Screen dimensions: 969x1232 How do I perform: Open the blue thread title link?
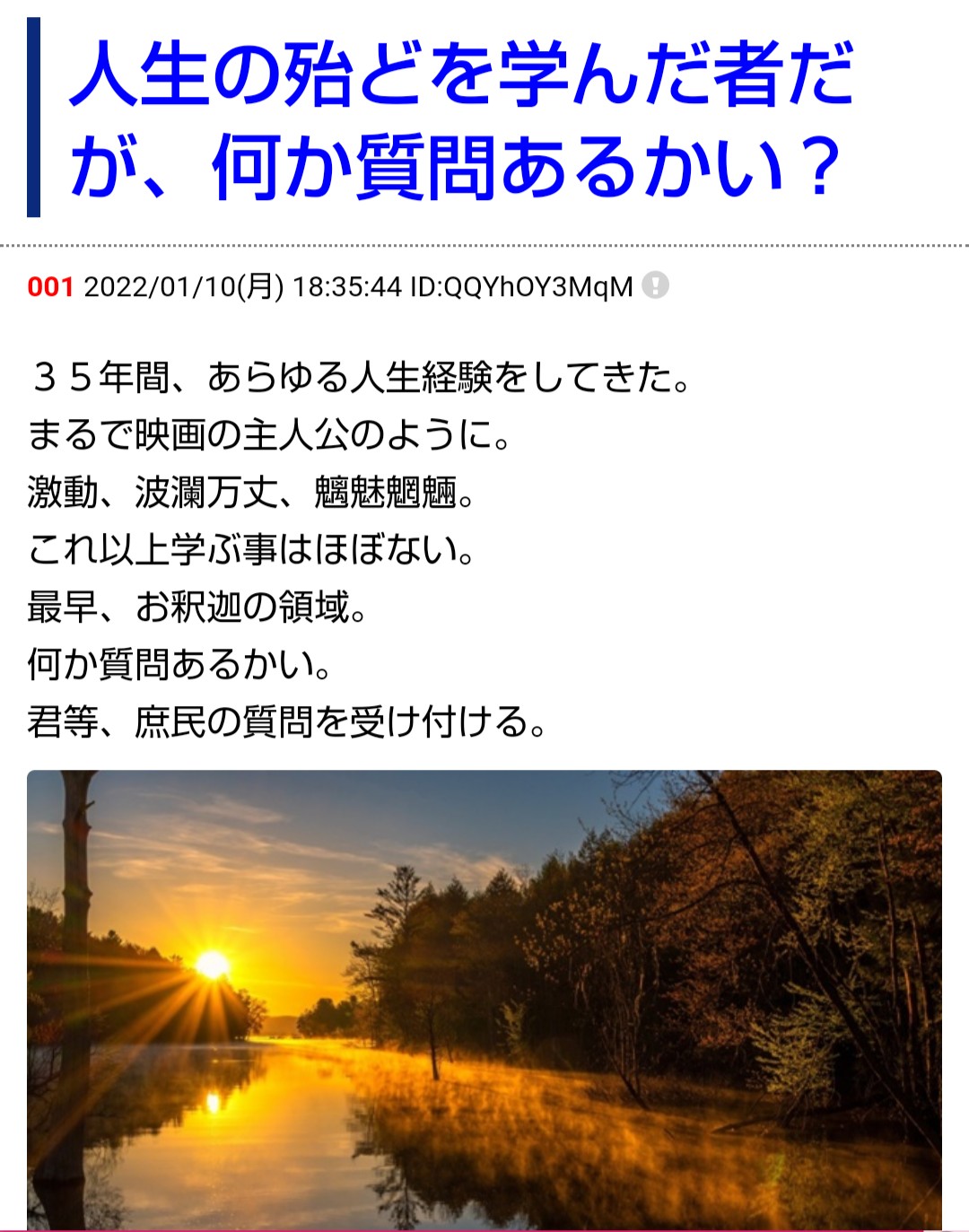coord(461,119)
